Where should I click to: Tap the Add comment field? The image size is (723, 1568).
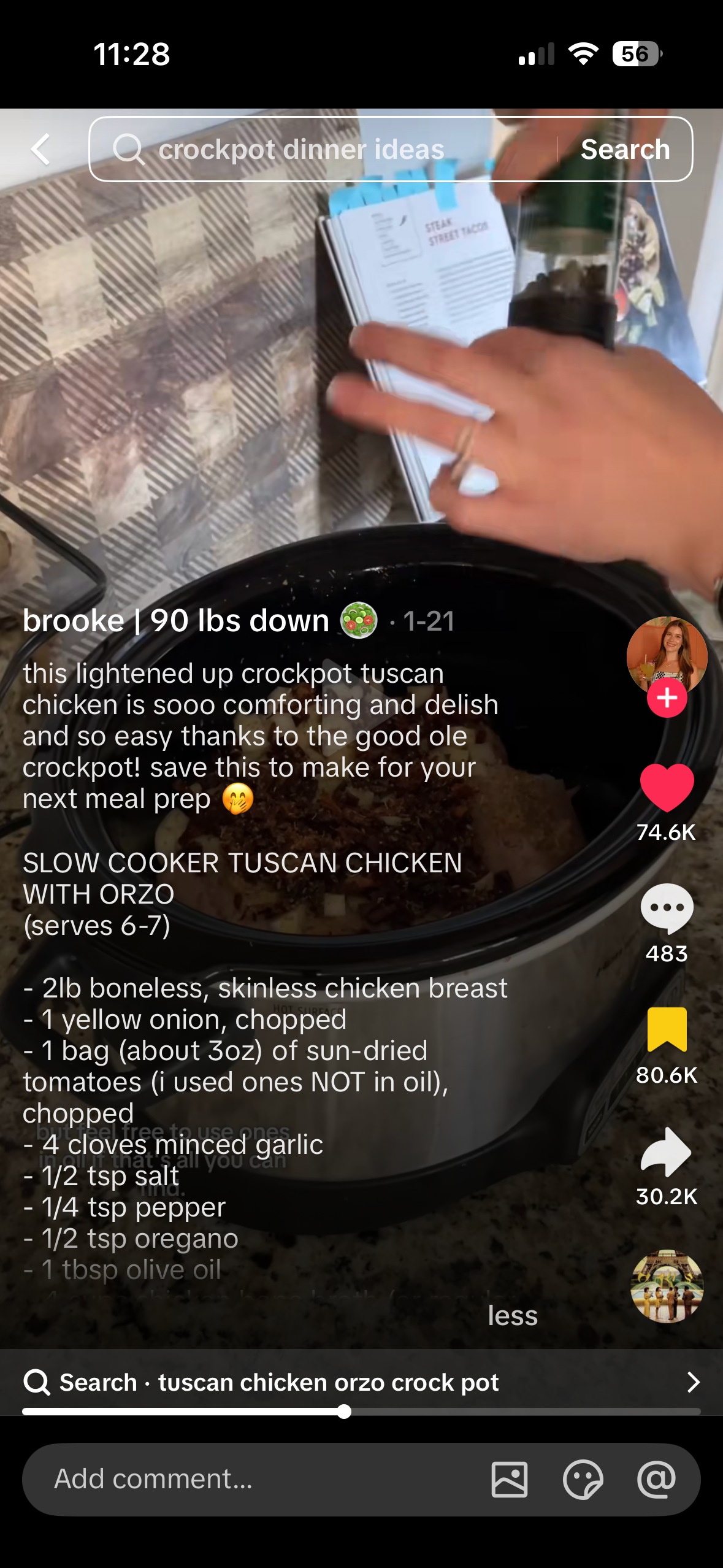point(245,1479)
